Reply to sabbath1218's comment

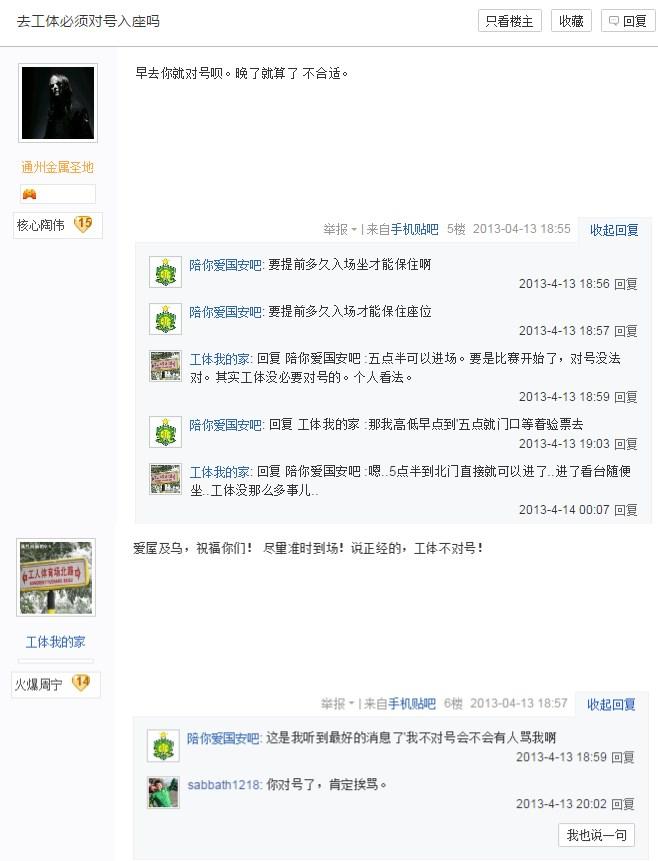pos(626,804)
